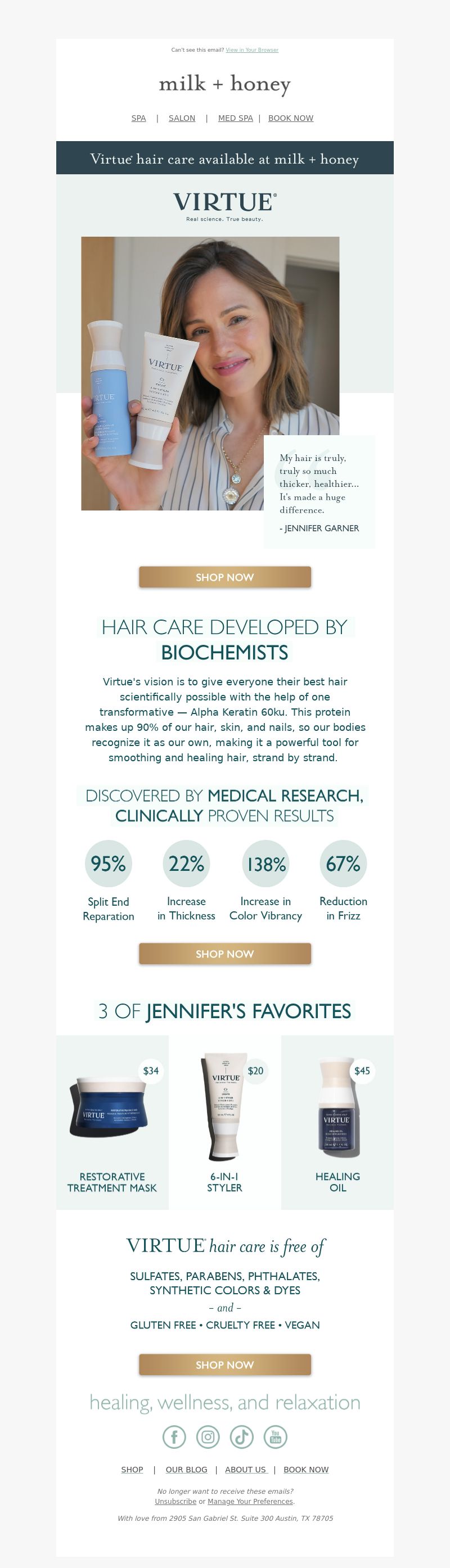Viewport: 450px width, 1568px height.
Task: Open the Instagram icon
Action: [x=208, y=1436]
